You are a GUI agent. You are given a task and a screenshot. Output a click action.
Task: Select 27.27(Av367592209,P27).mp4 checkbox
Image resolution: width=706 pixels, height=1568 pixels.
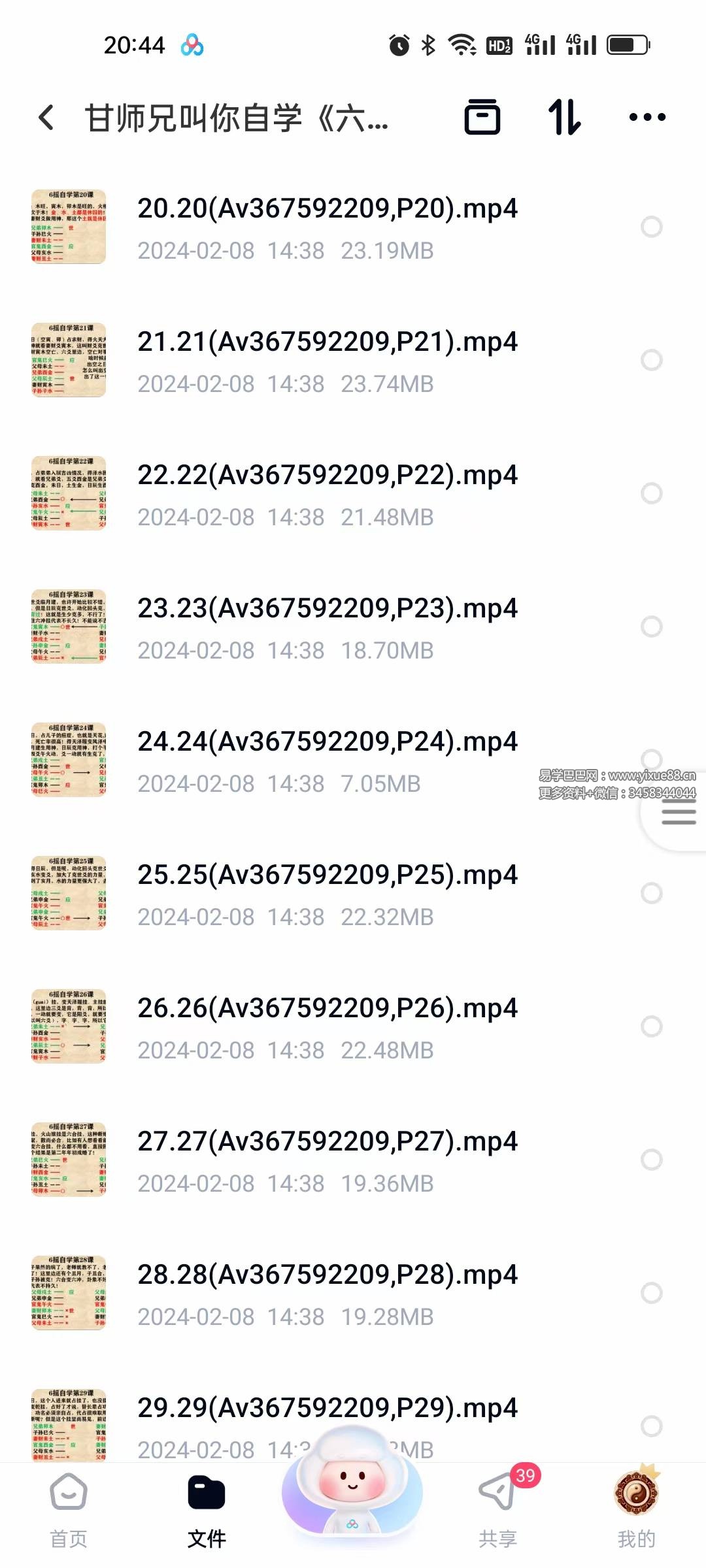pyautogui.click(x=651, y=1160)
